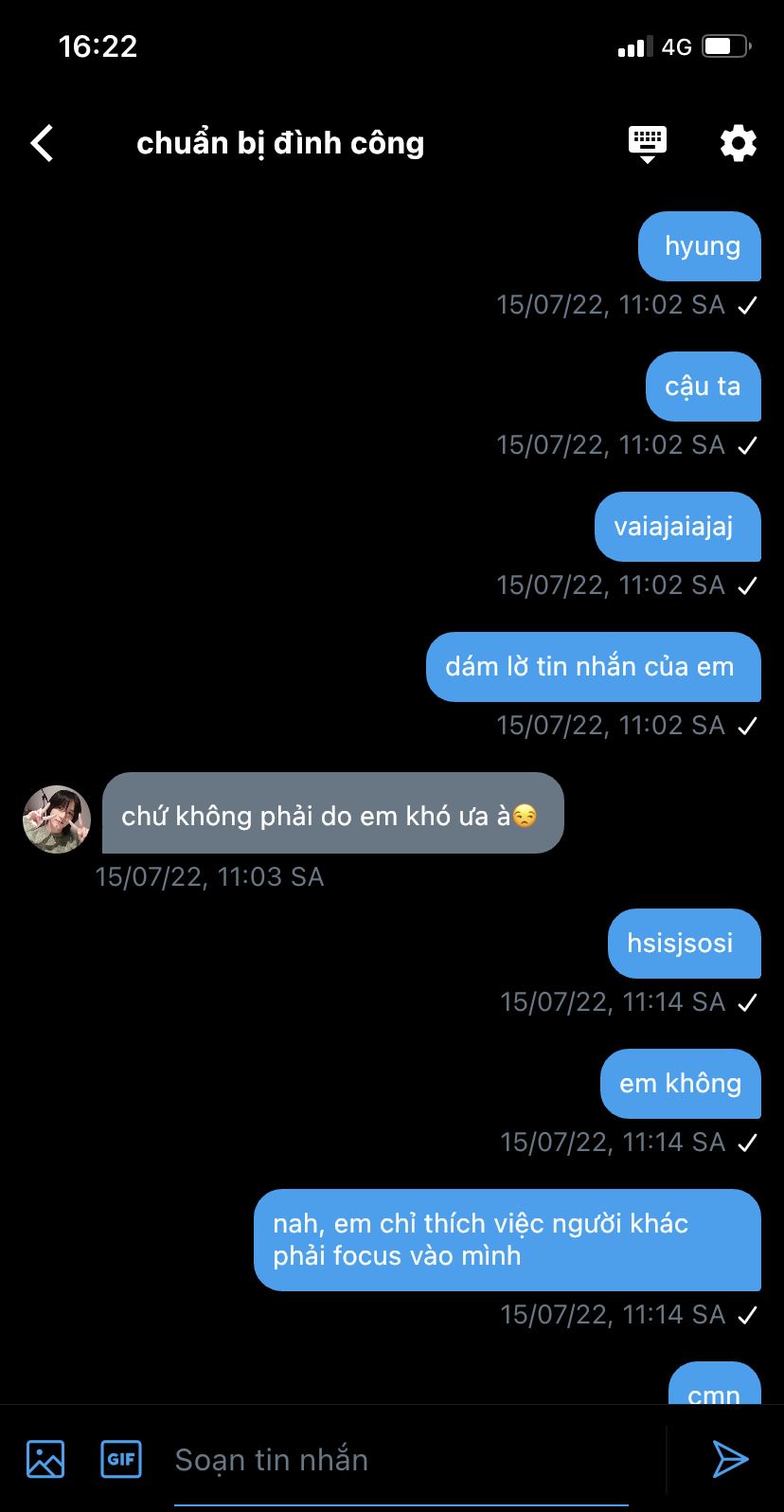
Task: Go back from the chat
Action: (43, 144)
